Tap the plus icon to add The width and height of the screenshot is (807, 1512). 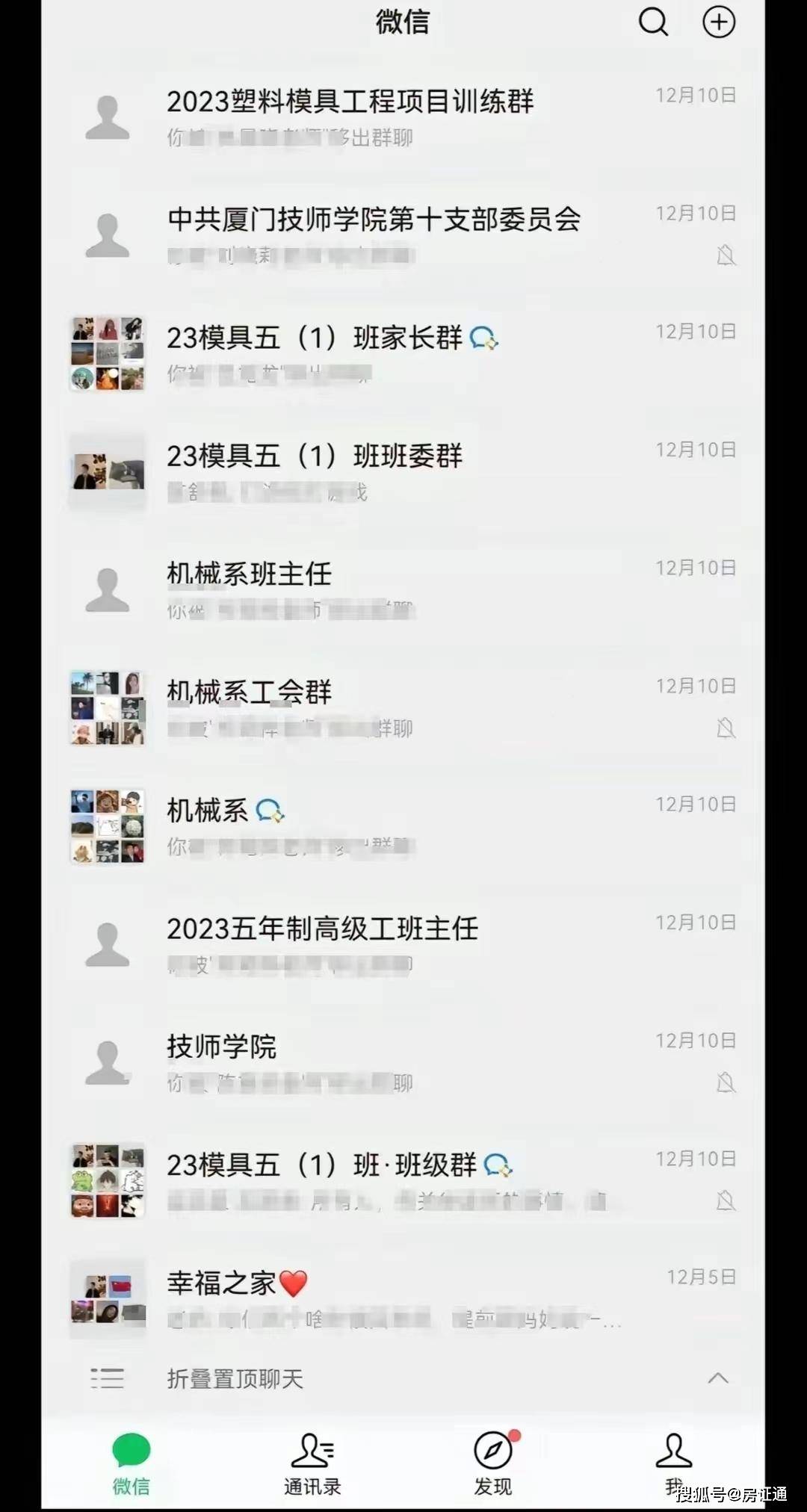719,22
